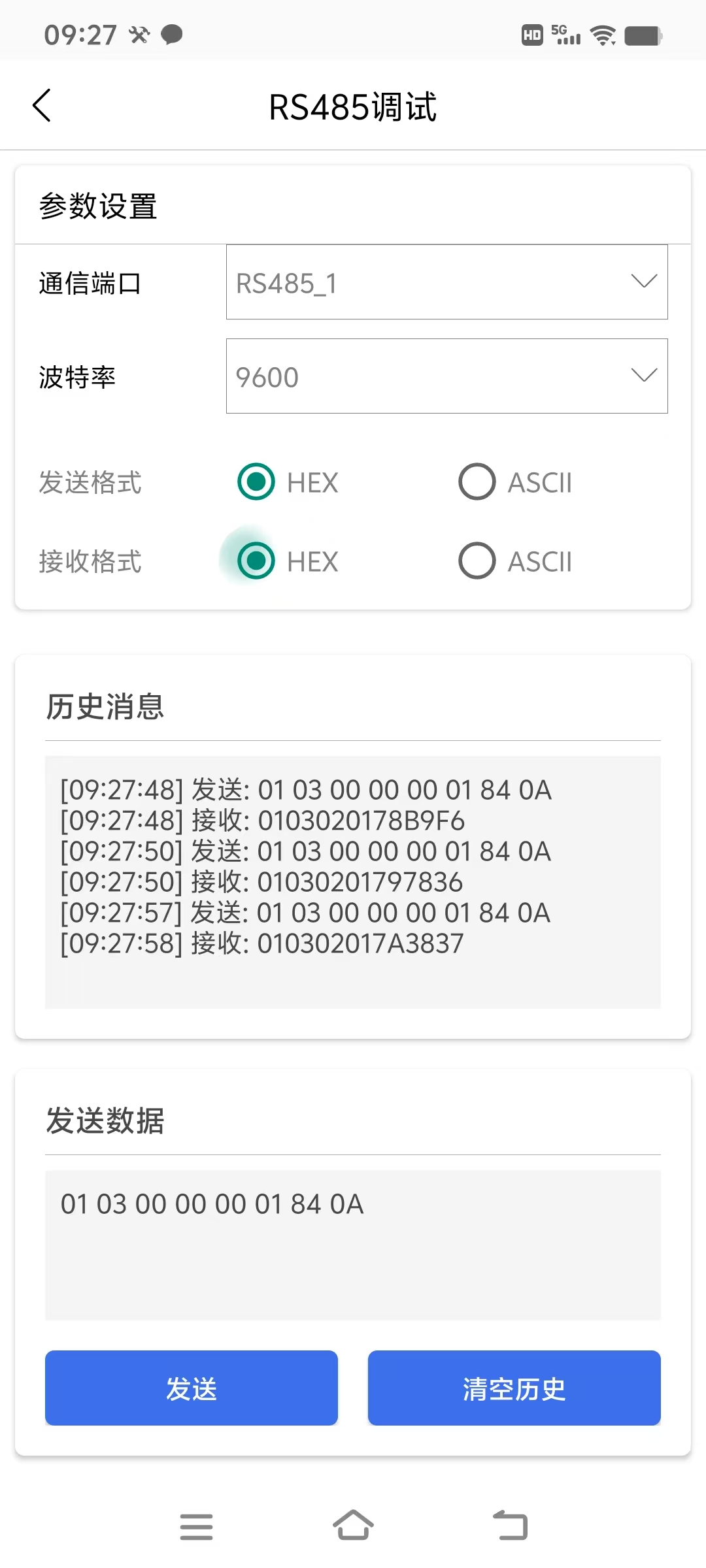Open the 通信端口 dropdown showing RS485_1
The image size is (706, 1568).
(x=446, y=282)
